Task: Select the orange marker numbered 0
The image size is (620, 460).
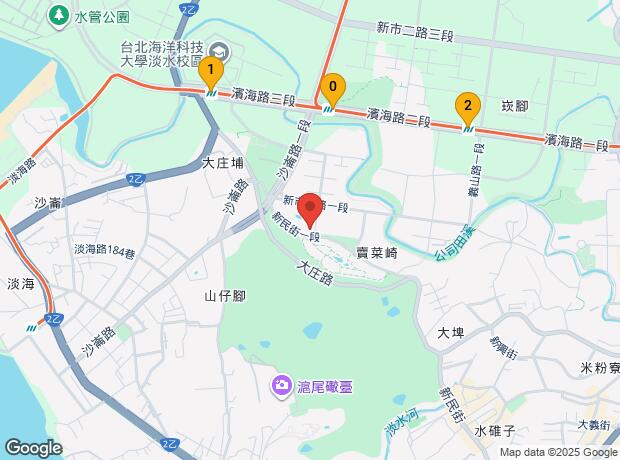Action: (333, 90)
